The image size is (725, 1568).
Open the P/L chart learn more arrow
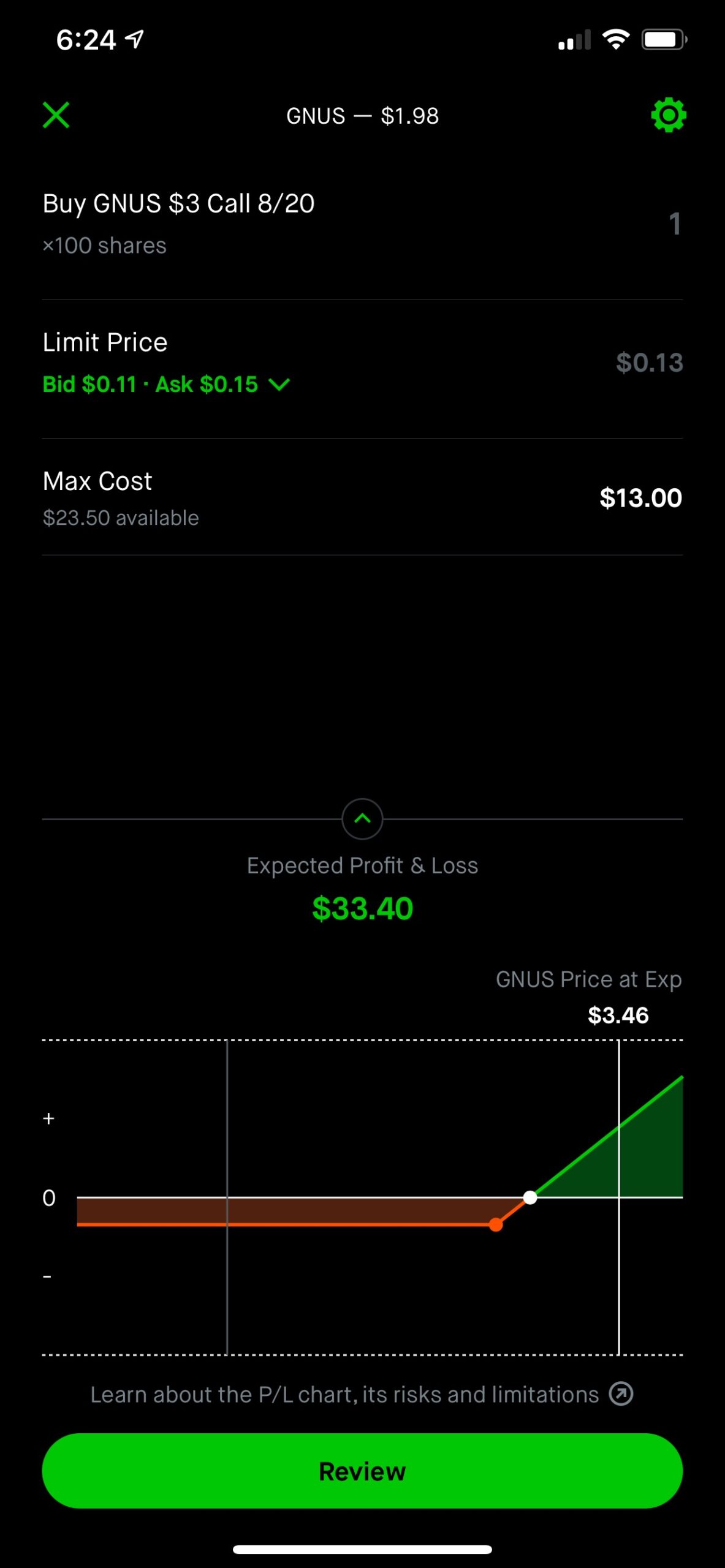tap(621, 1393)
